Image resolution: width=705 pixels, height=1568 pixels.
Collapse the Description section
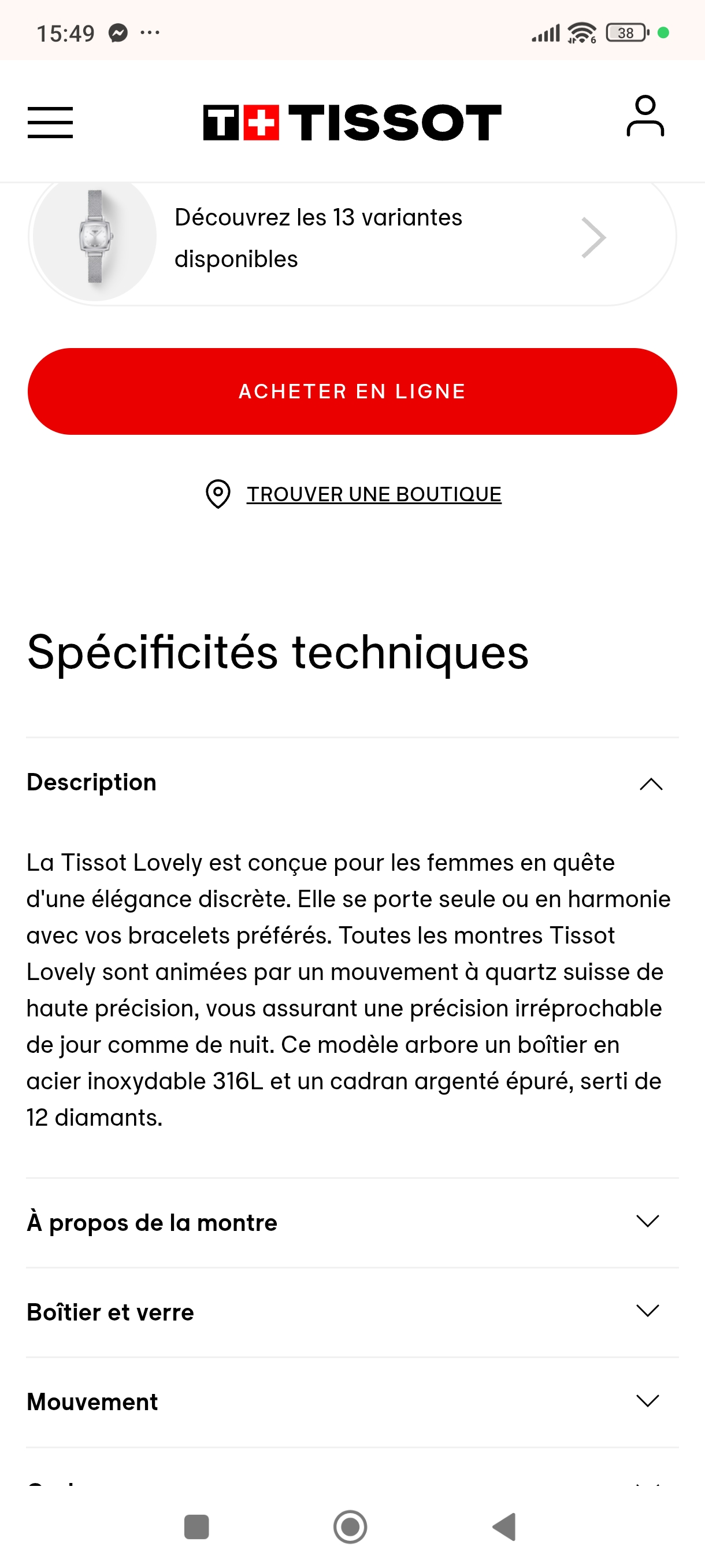point(652,783)
